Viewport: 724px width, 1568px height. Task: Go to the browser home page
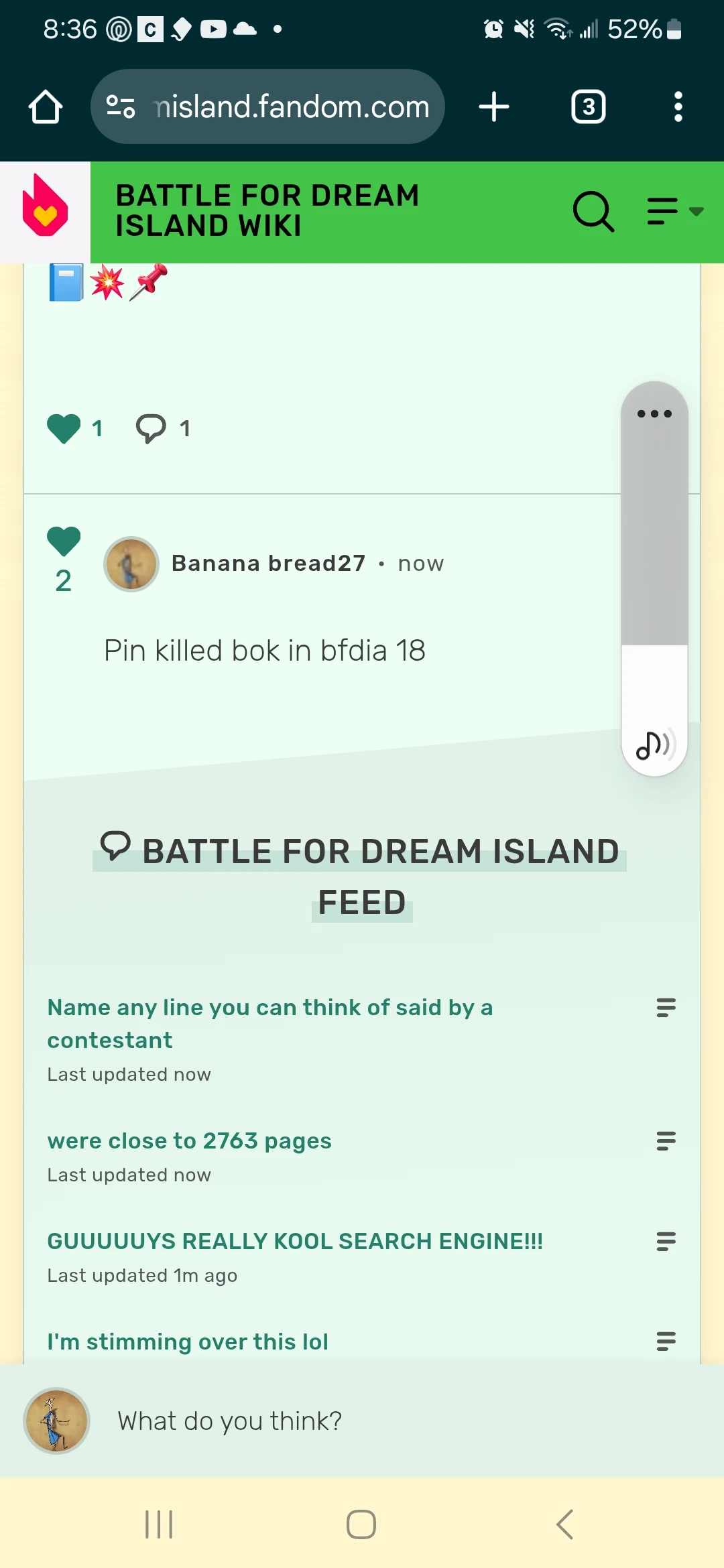pos(46,107)
